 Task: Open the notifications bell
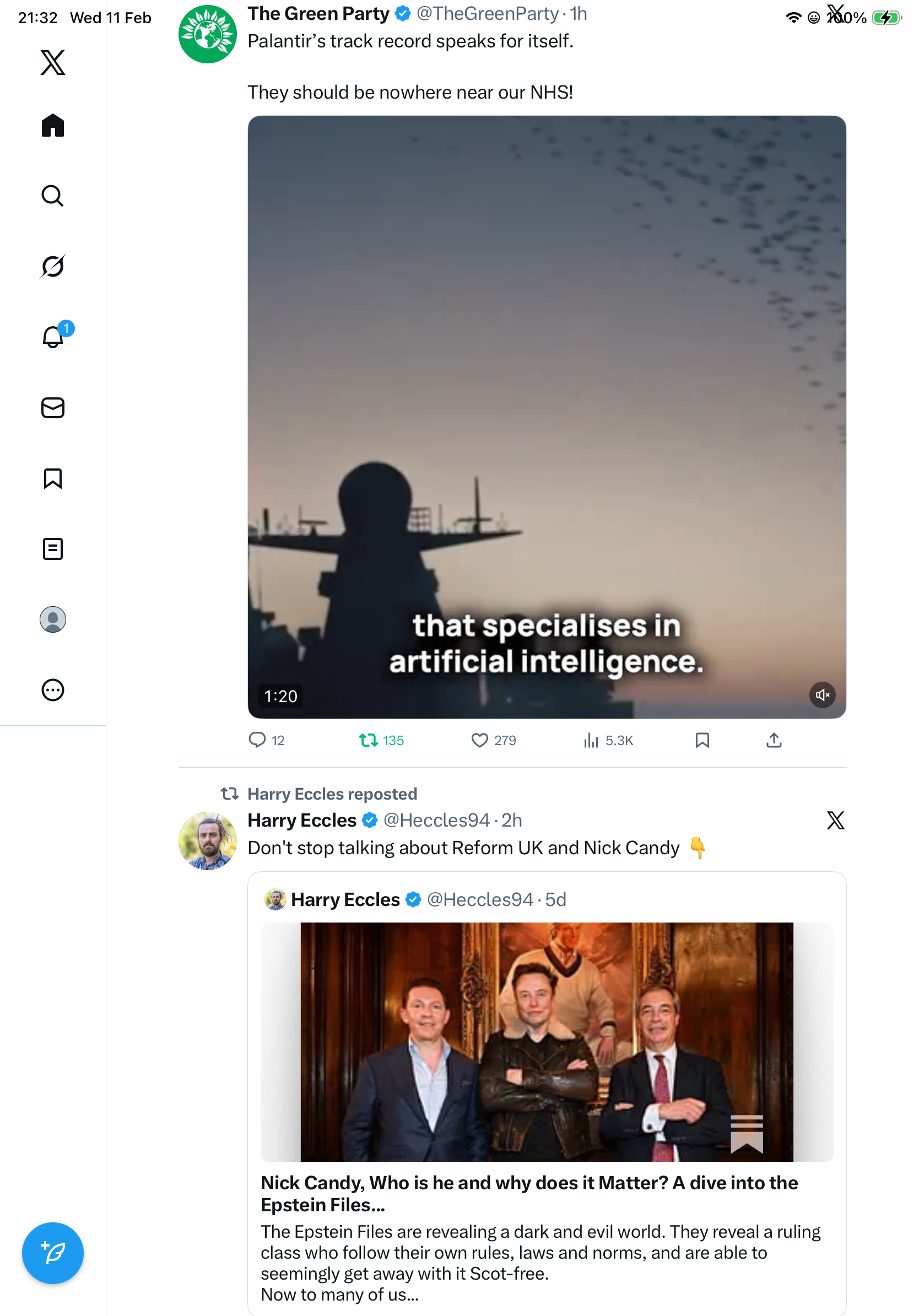click(x=53, y=337)
